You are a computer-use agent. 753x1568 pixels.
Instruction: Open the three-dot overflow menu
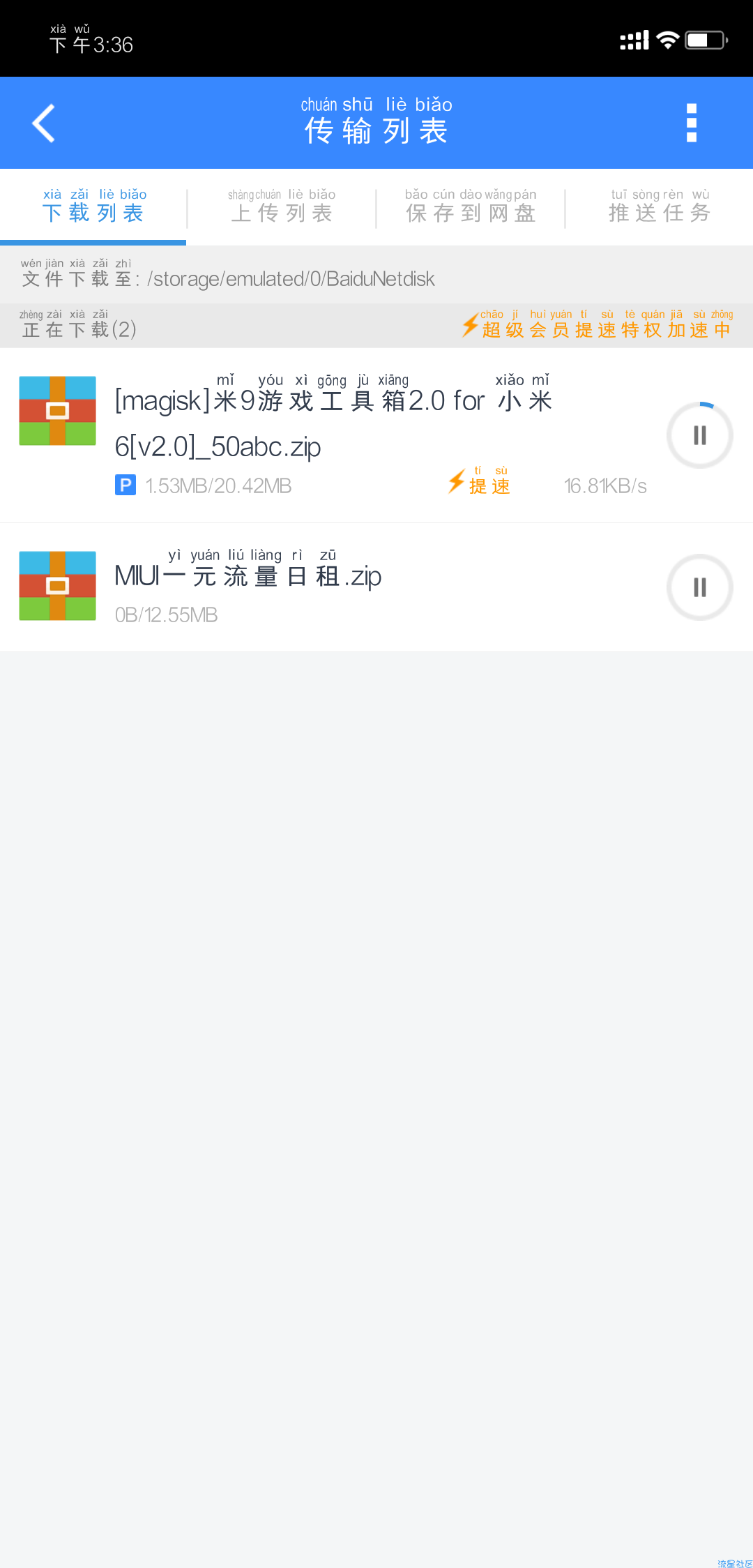click(x=691, y=123)
